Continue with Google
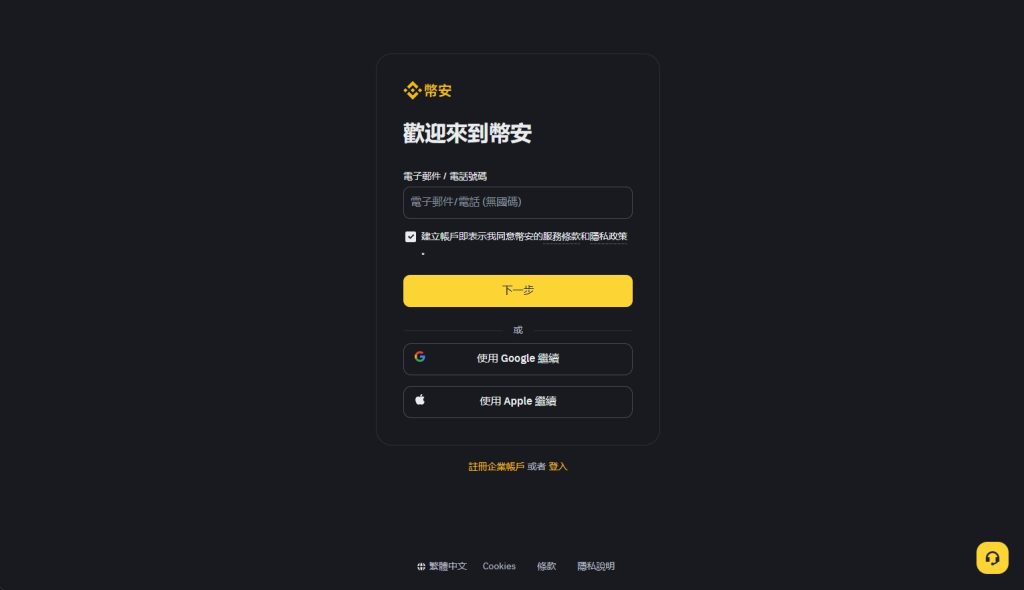Screen dimensions: 1024x590 coord(517,359)
